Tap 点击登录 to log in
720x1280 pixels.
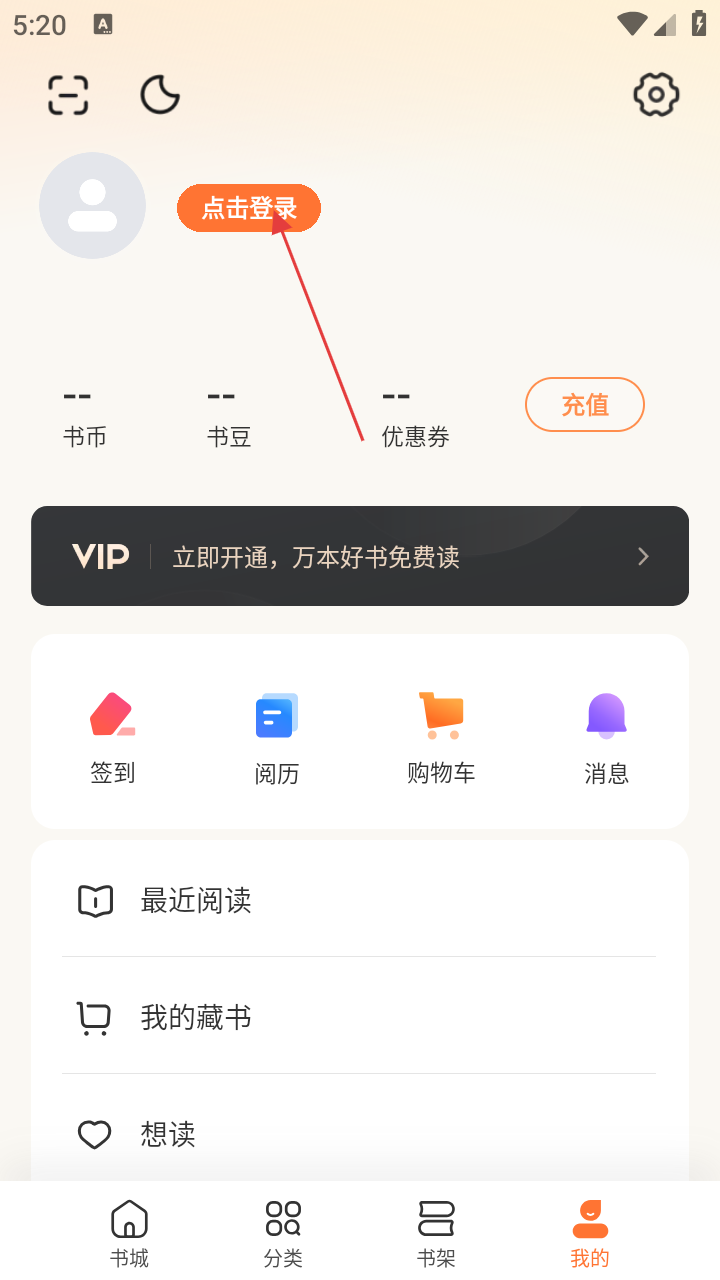[x=249, y=208]
